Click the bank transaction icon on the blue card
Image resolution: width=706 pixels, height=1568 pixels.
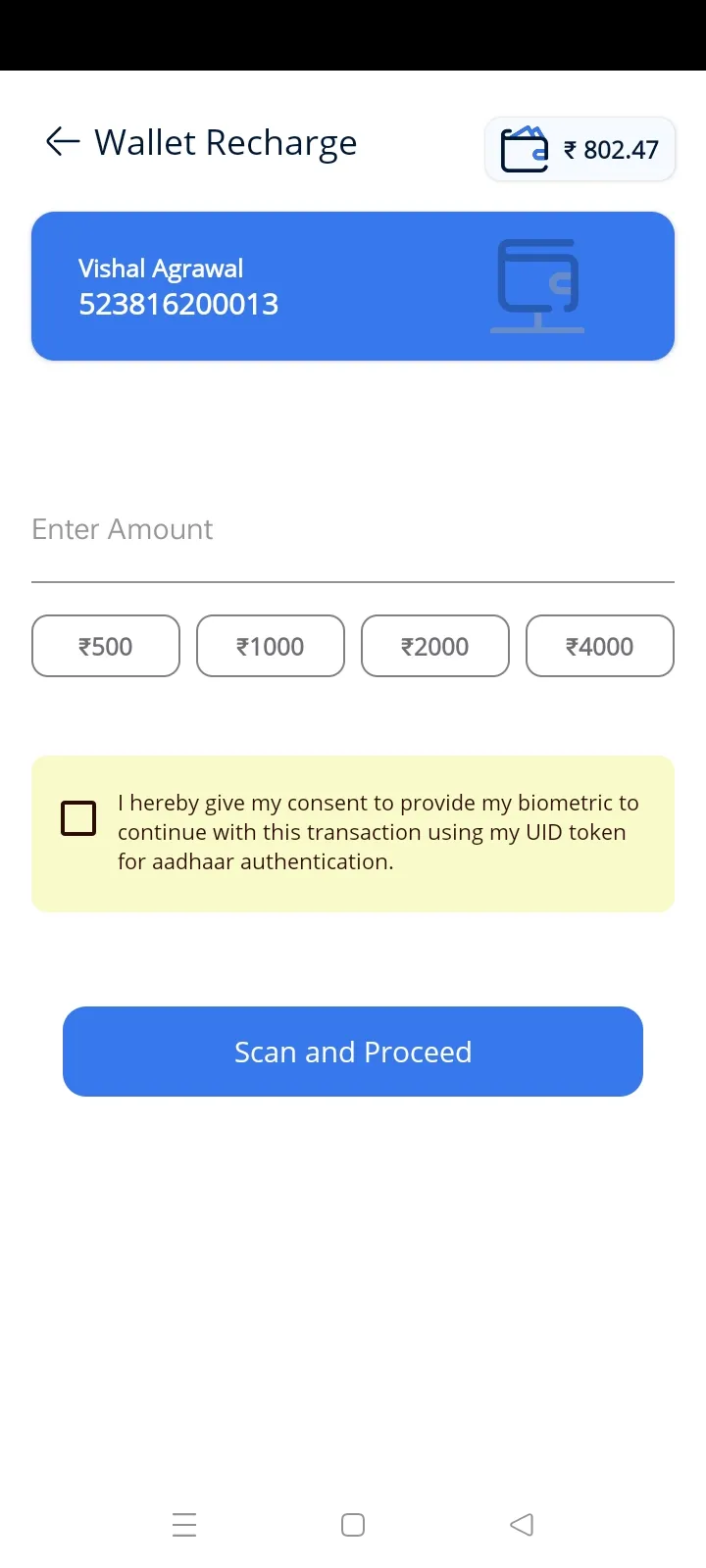pos(537,284)
